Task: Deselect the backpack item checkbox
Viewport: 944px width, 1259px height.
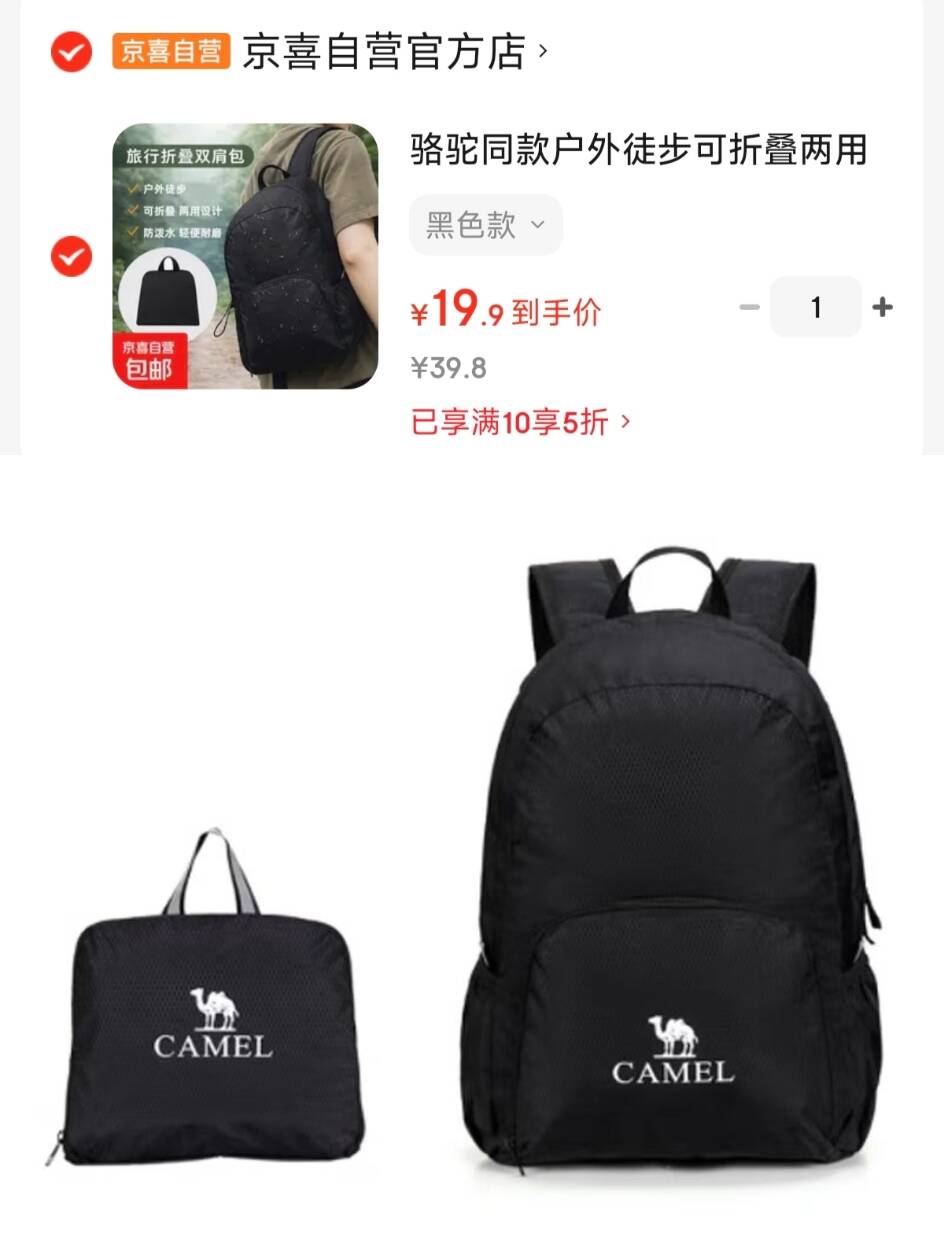Action: click(72, 257)
